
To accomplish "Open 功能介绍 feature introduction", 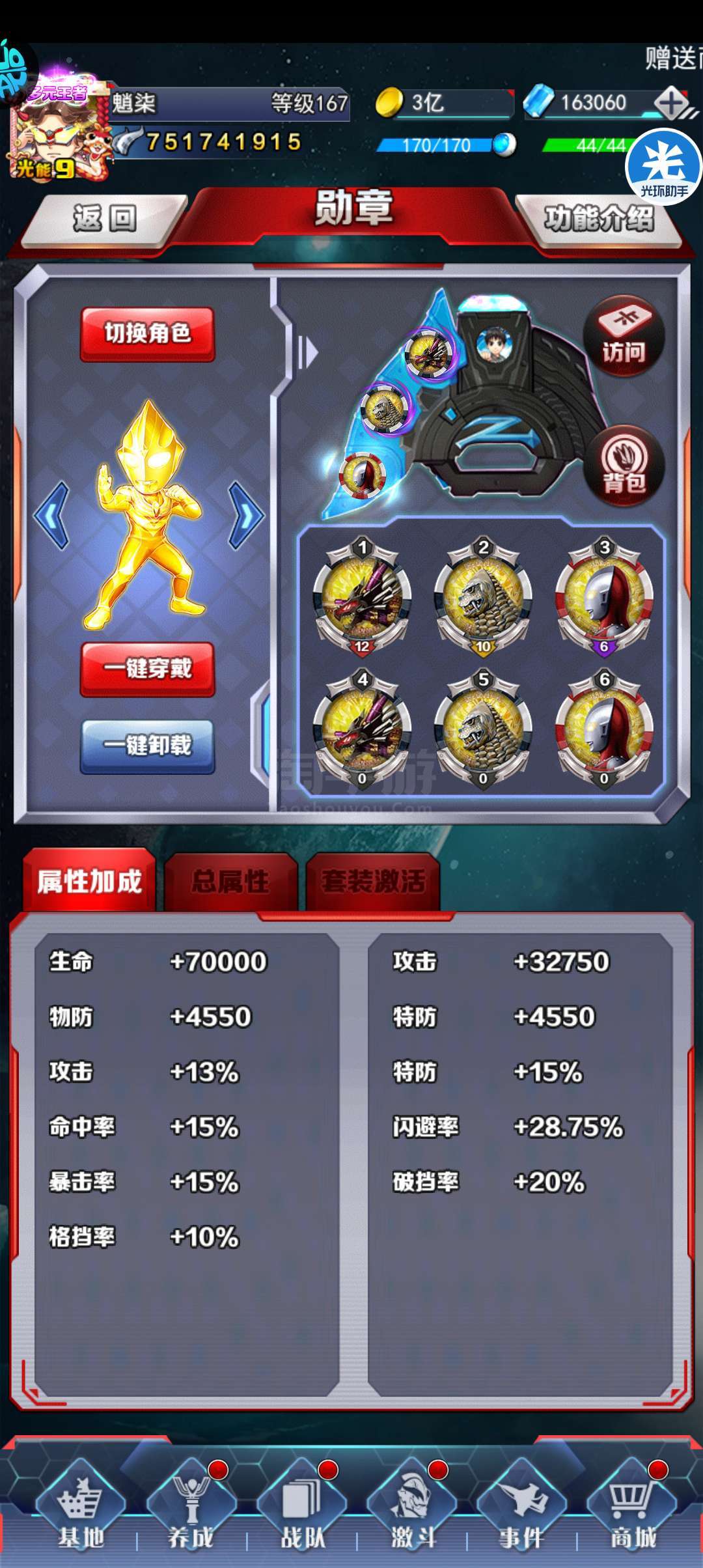I will (x=599, y=219).
